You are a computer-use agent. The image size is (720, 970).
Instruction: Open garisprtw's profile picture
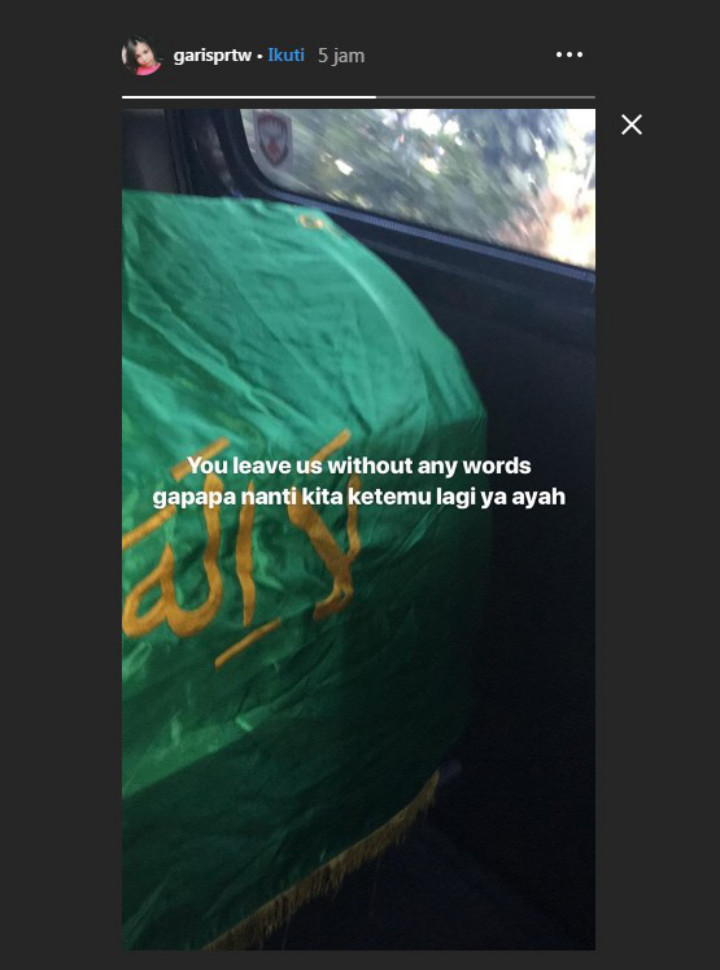point(141,56)
